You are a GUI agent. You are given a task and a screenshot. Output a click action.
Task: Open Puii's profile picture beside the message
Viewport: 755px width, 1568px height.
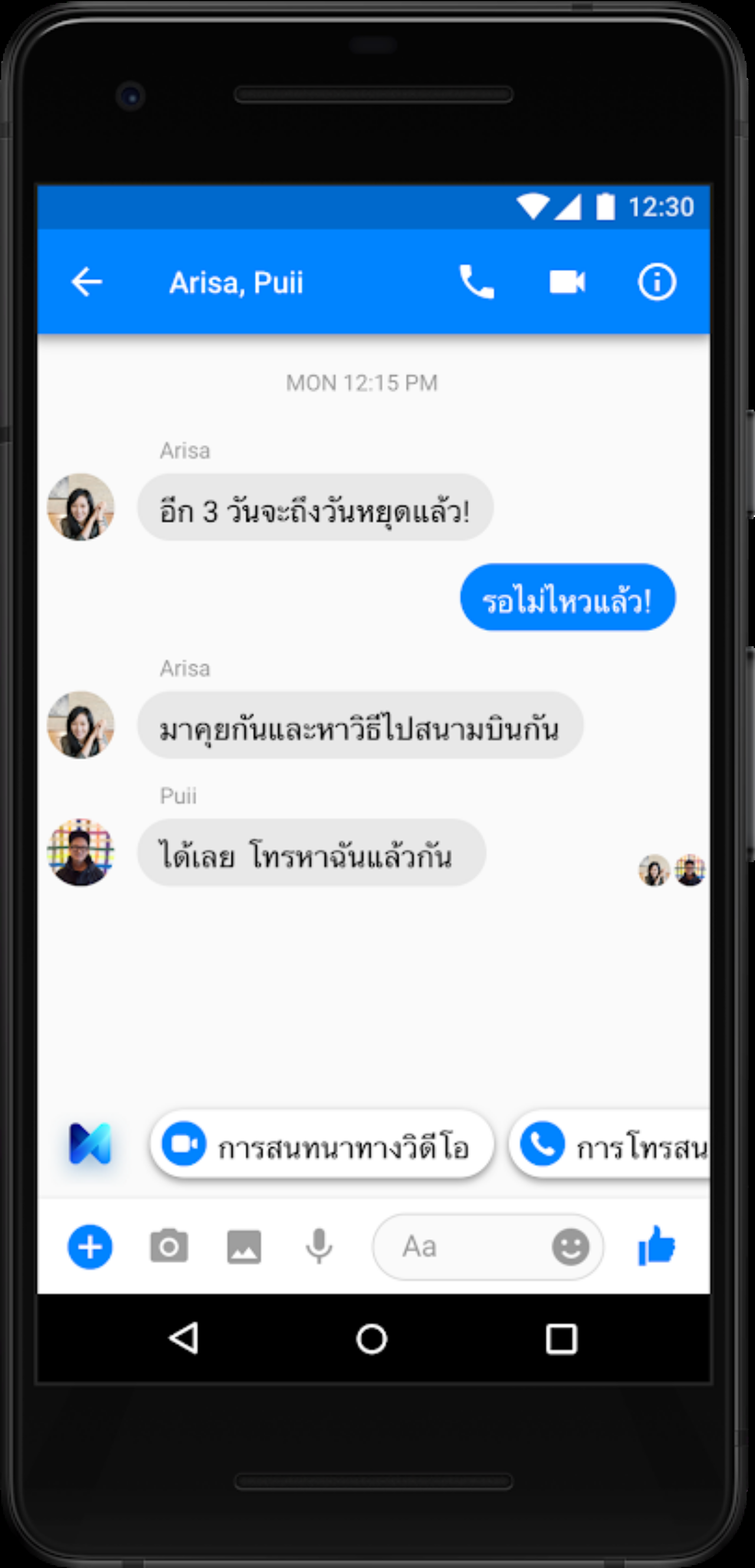(x=81, y=852)
